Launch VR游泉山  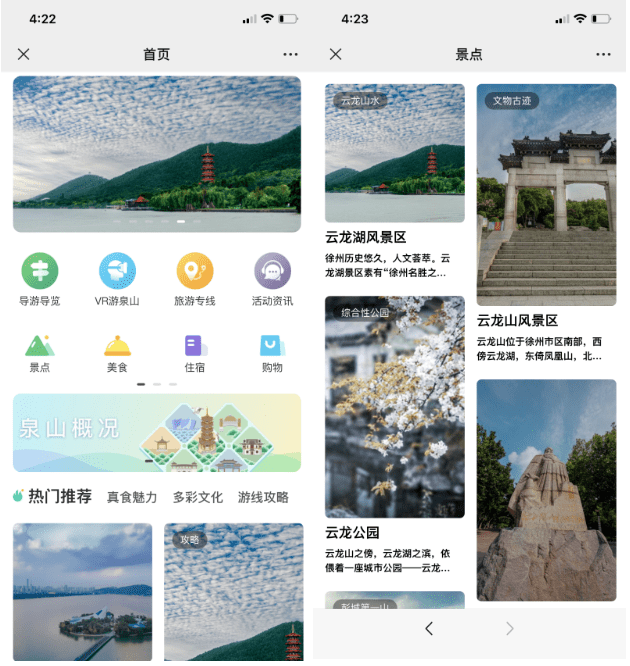[x=117, y=279]
